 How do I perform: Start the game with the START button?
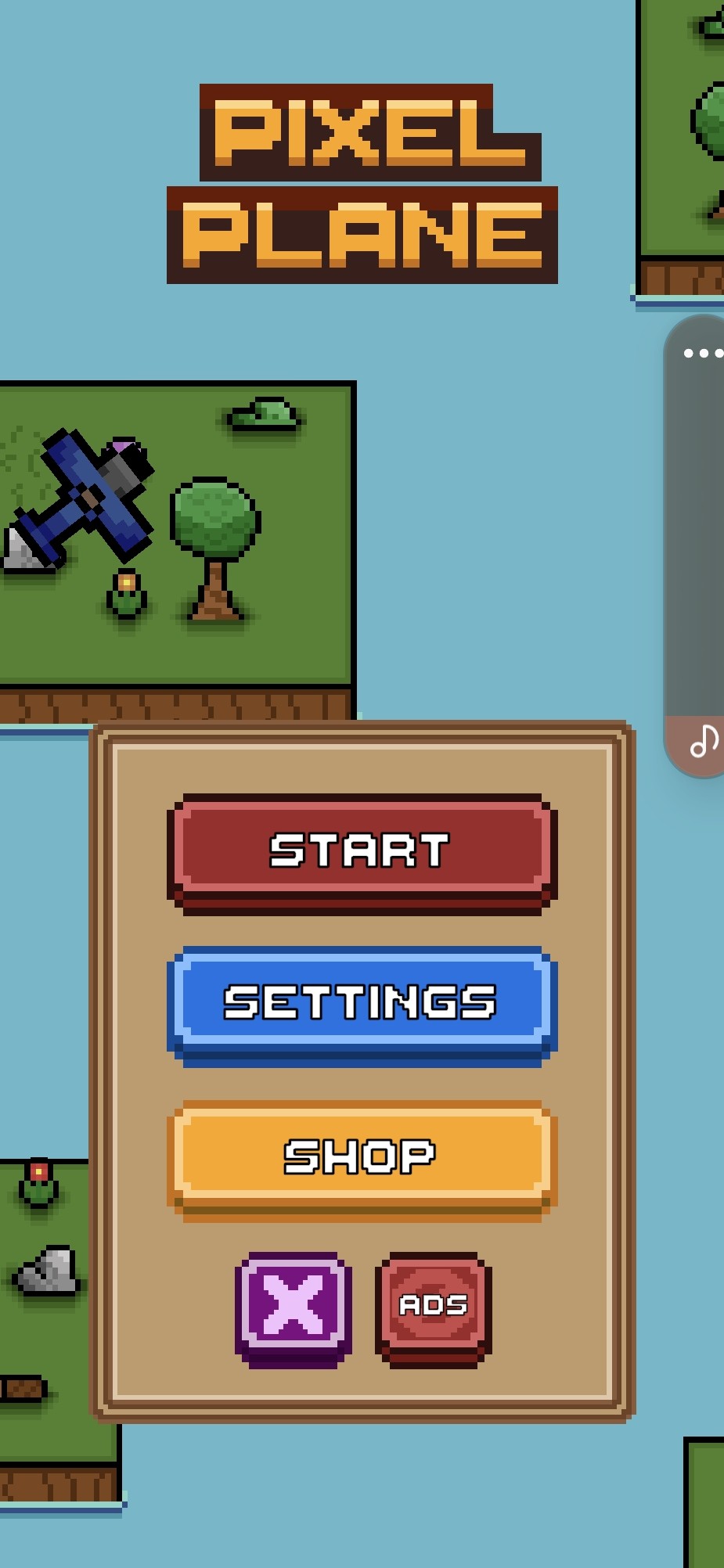point(362,854)
